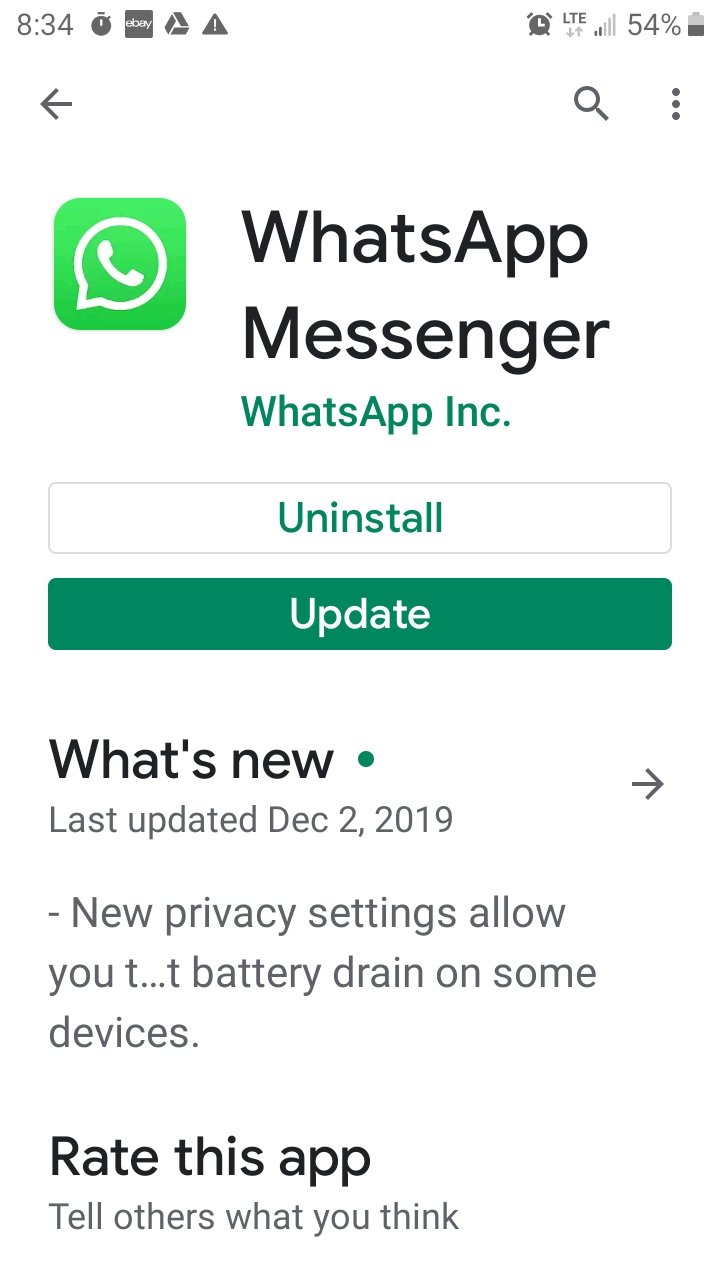
Task: Open the WhatsApp Inc. developer page
Action: pyautogui.click(x=376, y=411)
